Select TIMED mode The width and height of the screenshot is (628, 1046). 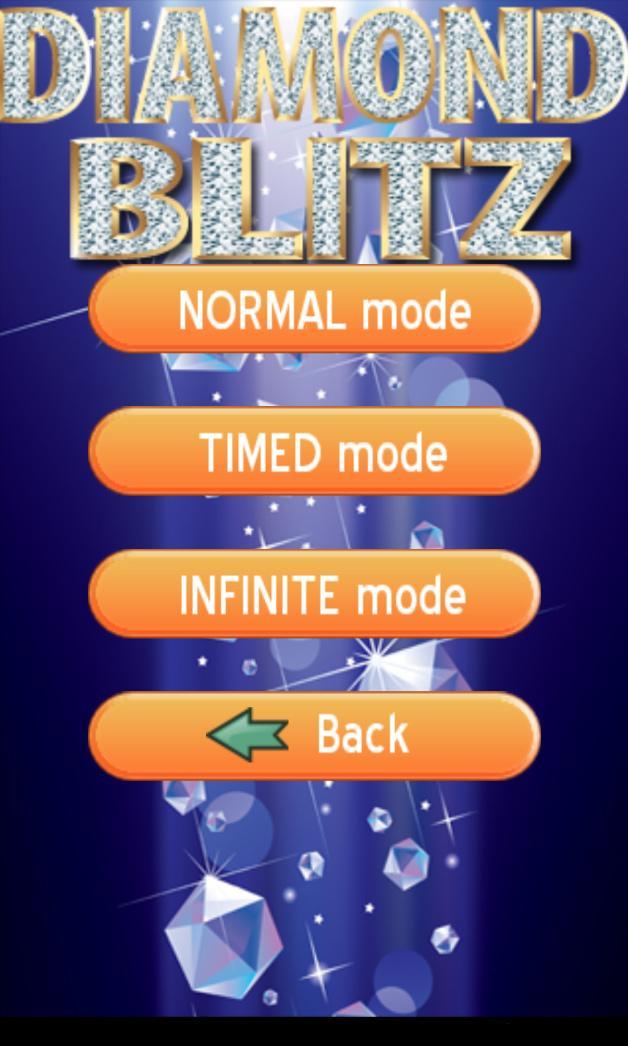click(314, 452)
